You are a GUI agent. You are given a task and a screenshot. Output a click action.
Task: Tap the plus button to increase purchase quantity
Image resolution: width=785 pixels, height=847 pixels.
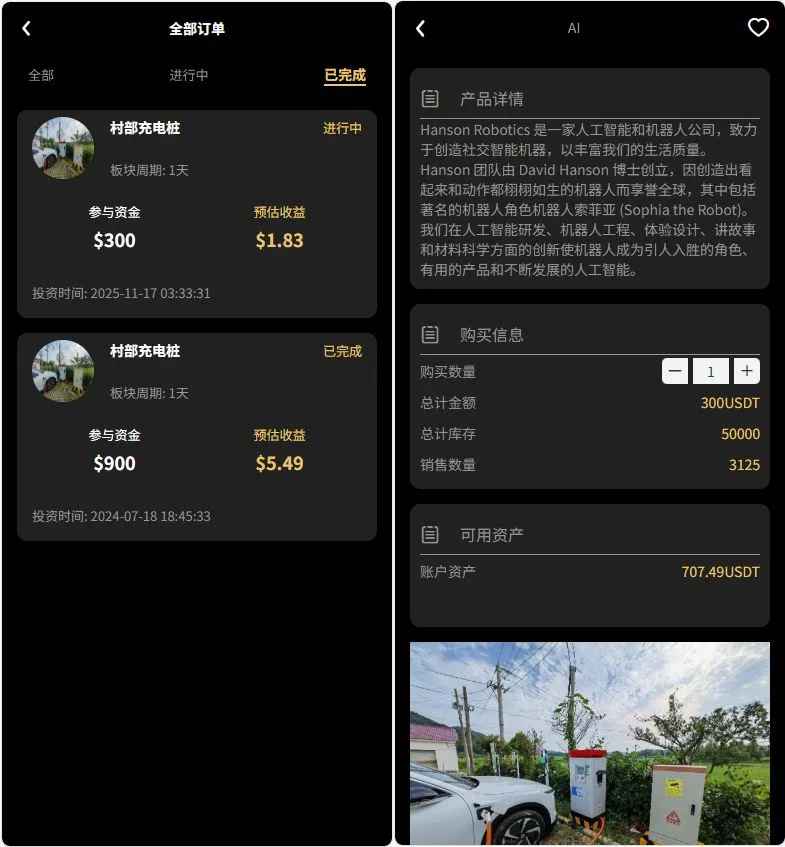click(746, 371)
